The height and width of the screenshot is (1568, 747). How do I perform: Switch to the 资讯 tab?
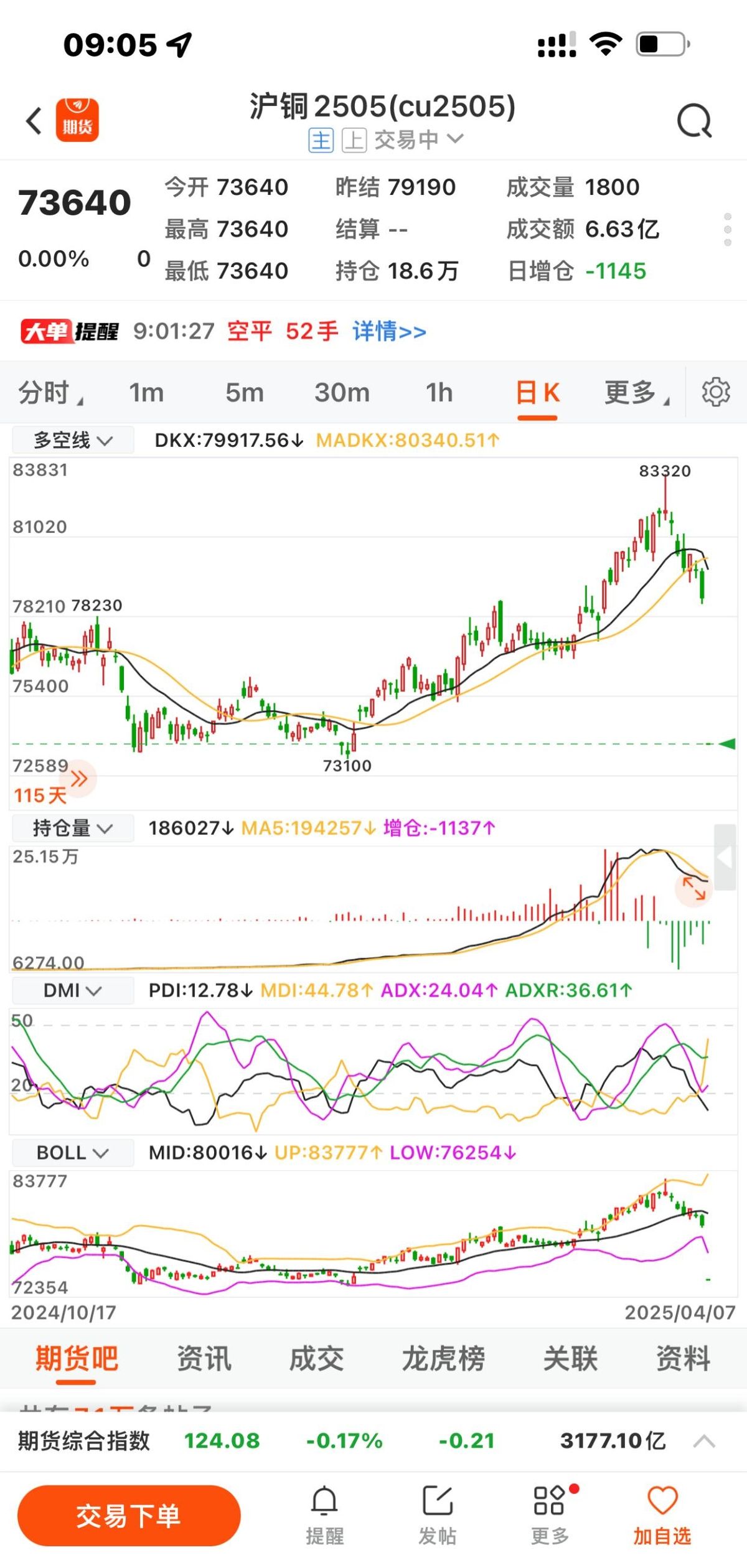204,1359
